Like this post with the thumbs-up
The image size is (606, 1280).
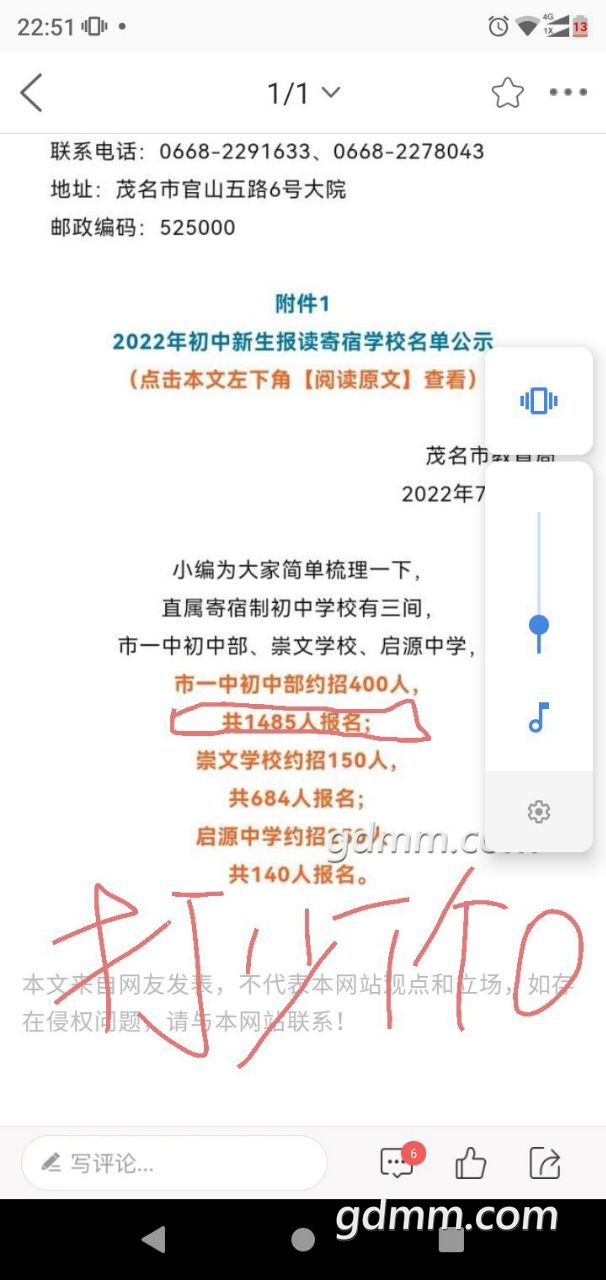coord(470,1163)
